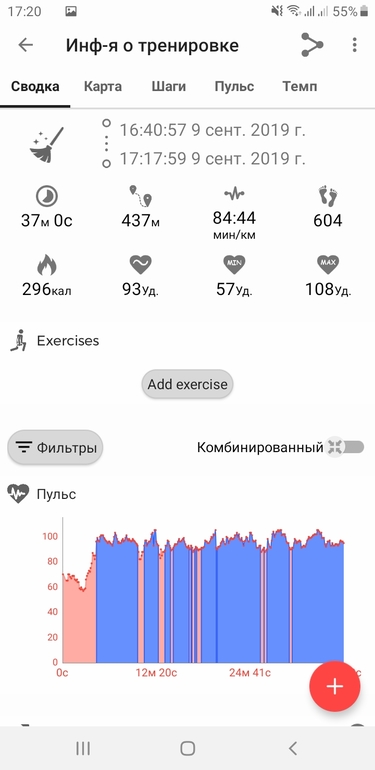Viewport: 375px width, 770px height.
Task: Go back using the top-left arrow
Action: [26, 45]
